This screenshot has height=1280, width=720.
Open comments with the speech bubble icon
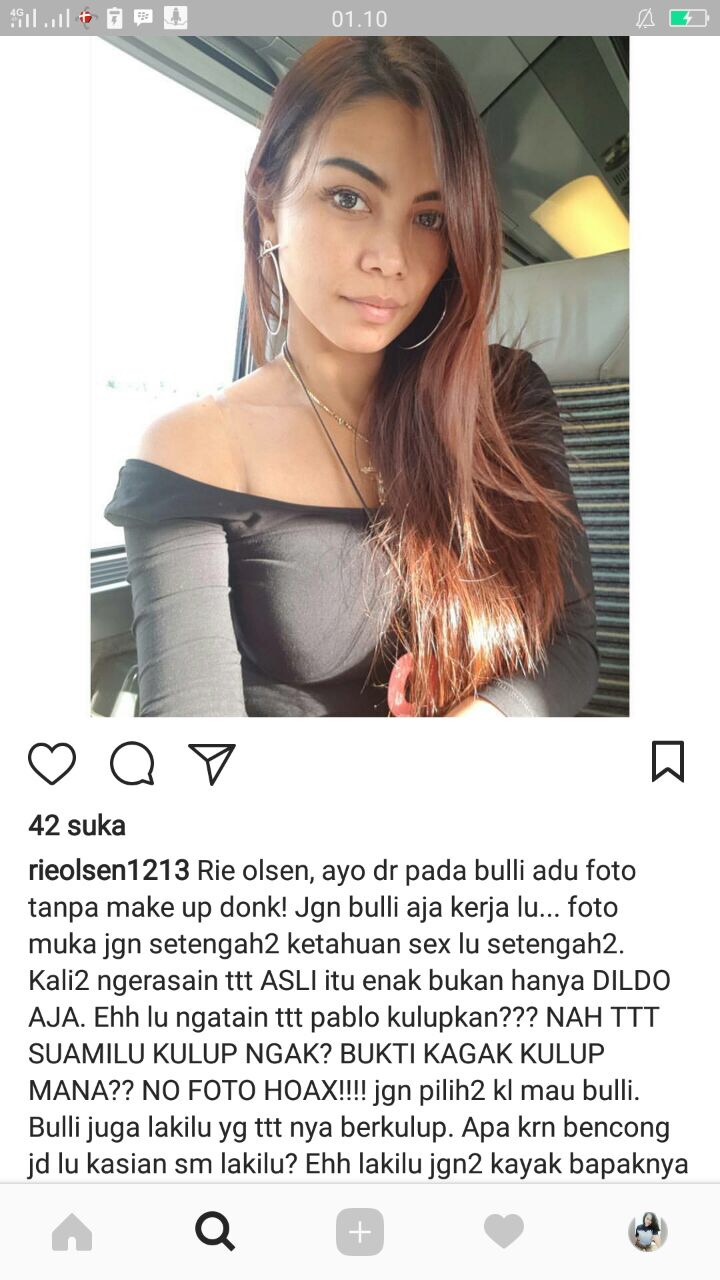[132, 764]
